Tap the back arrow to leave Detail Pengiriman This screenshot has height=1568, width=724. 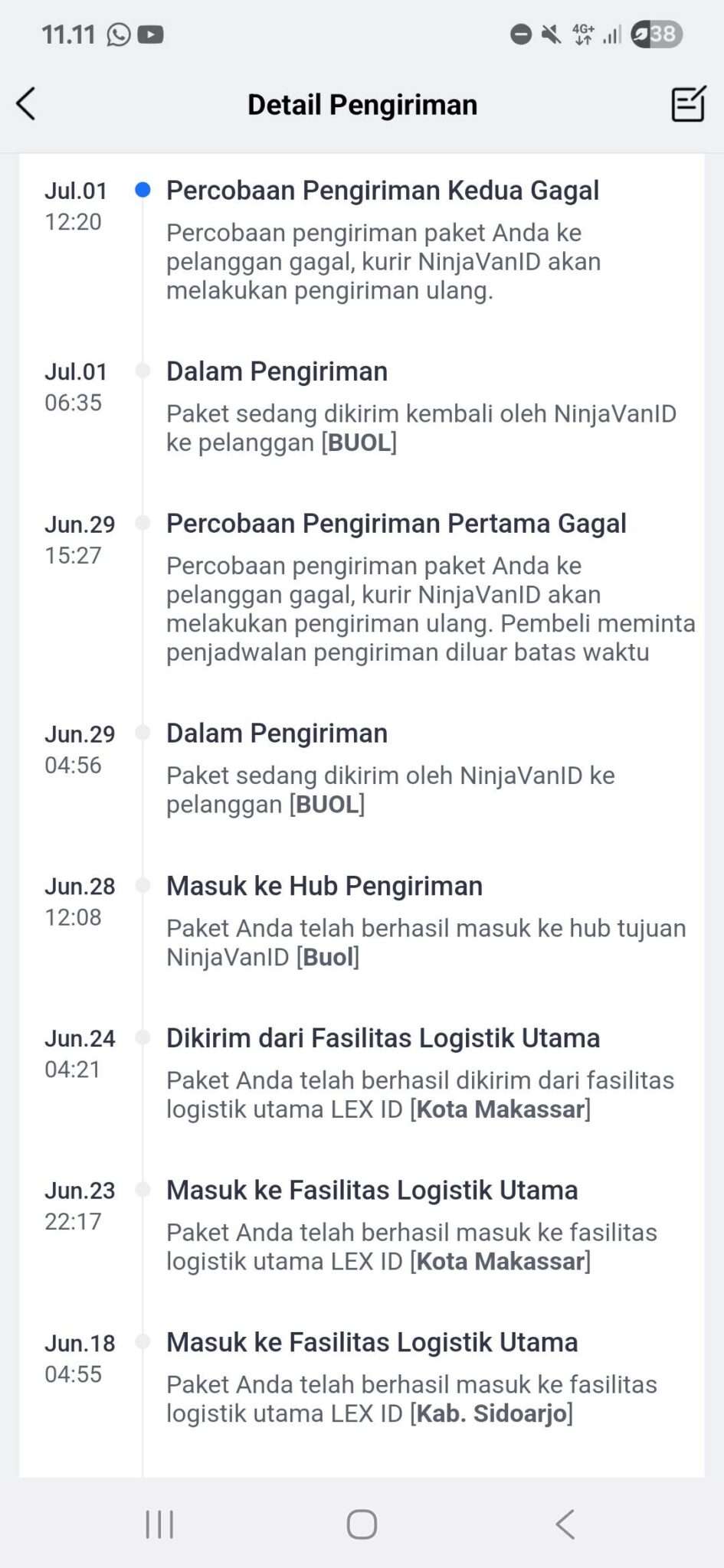pos(25,104)
